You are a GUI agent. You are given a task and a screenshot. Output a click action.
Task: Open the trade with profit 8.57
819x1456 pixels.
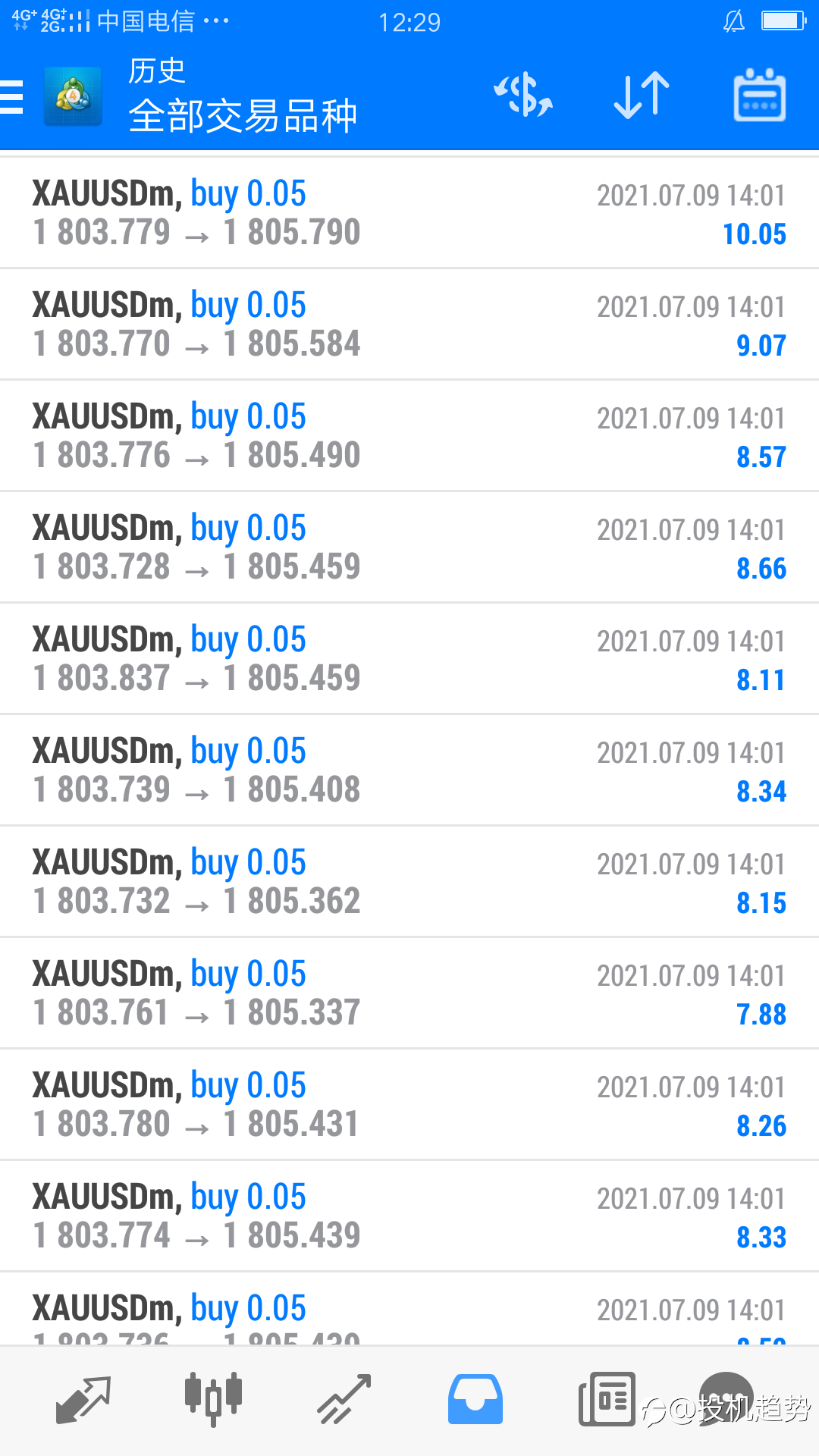point(409,436)
